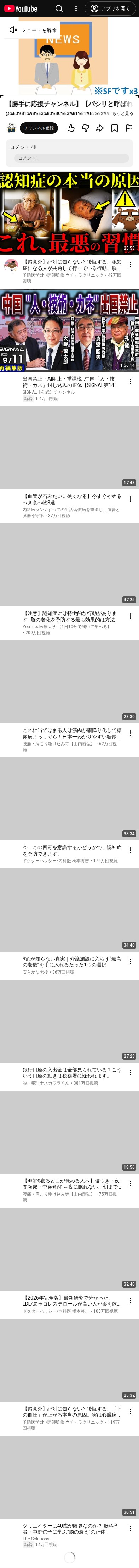139x1568 pixels.
Task: Open the top bar overflow menu
Action: coord(76,9)
